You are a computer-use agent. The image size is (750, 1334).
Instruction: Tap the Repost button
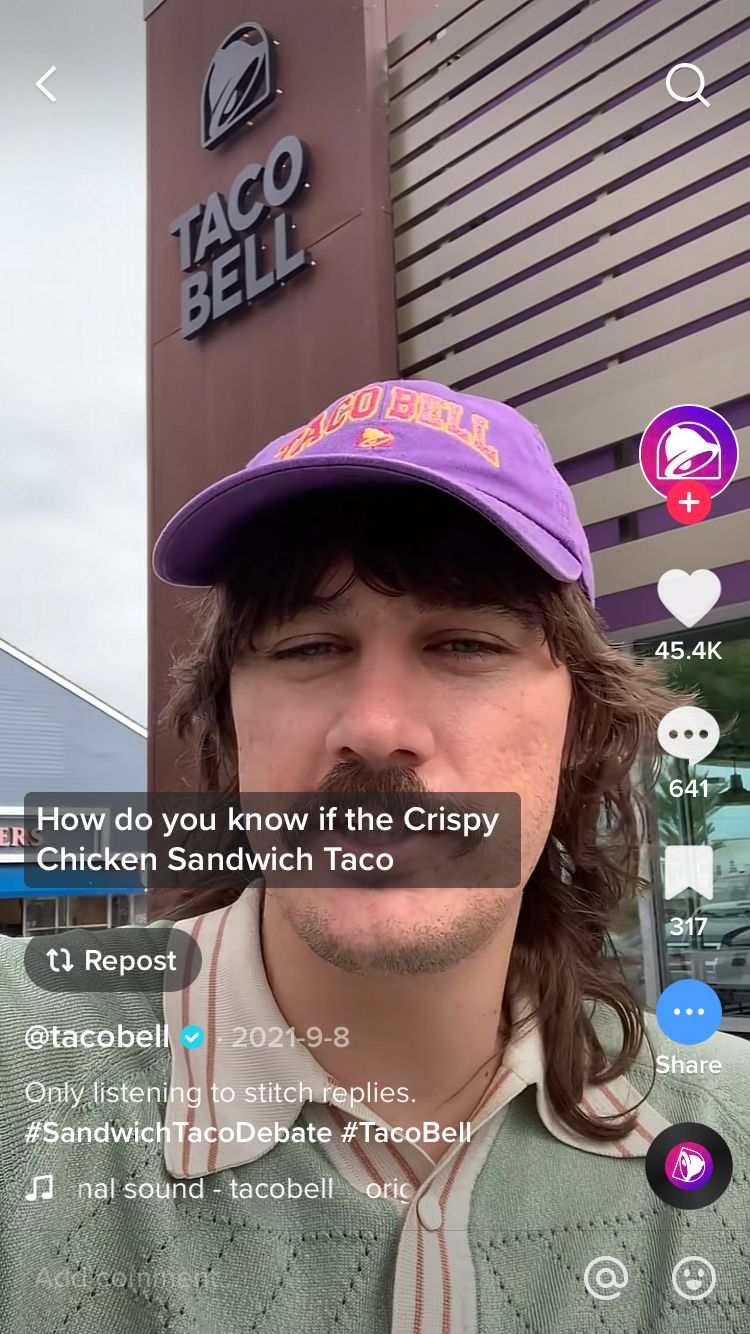[x=113, y=960]
